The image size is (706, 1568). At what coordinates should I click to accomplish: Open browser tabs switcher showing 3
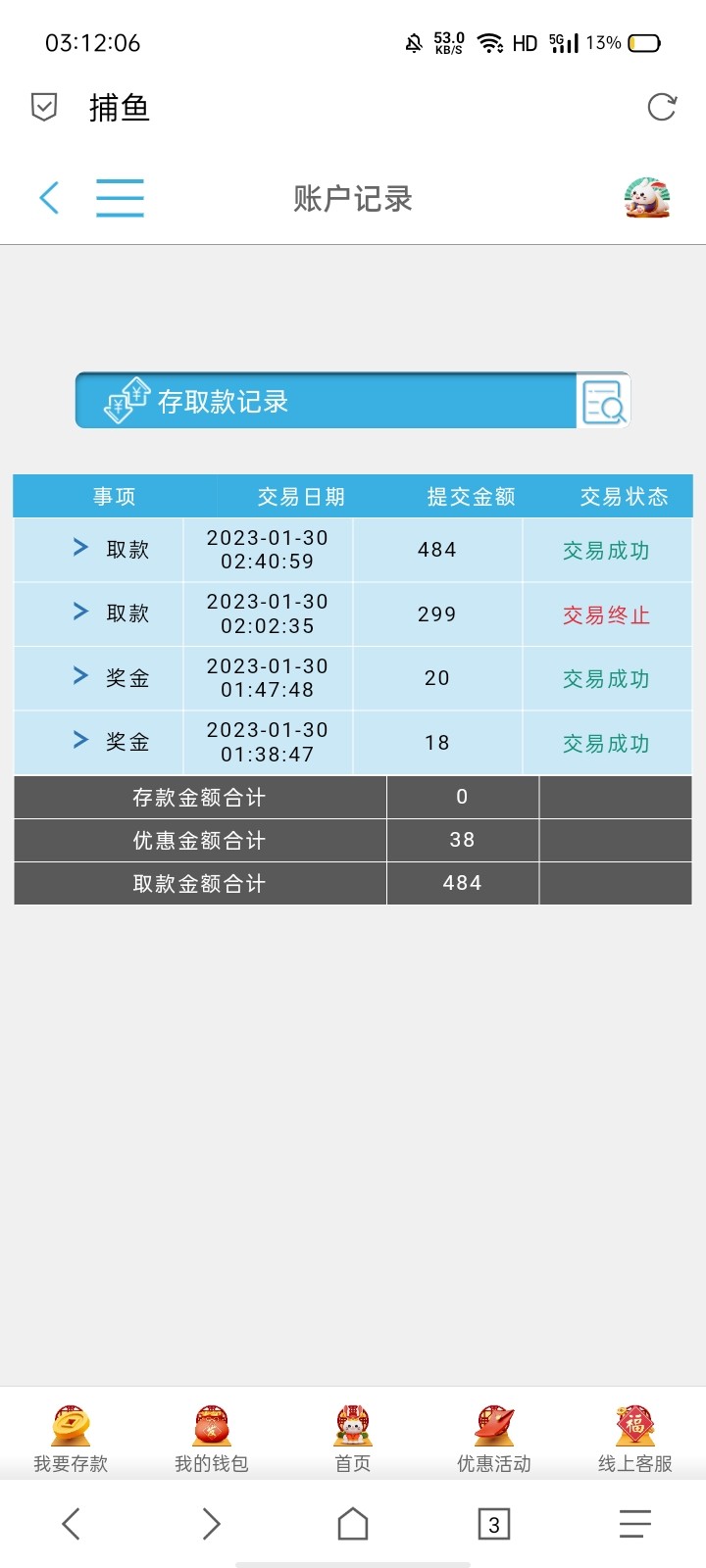(x=494, y=1524)
